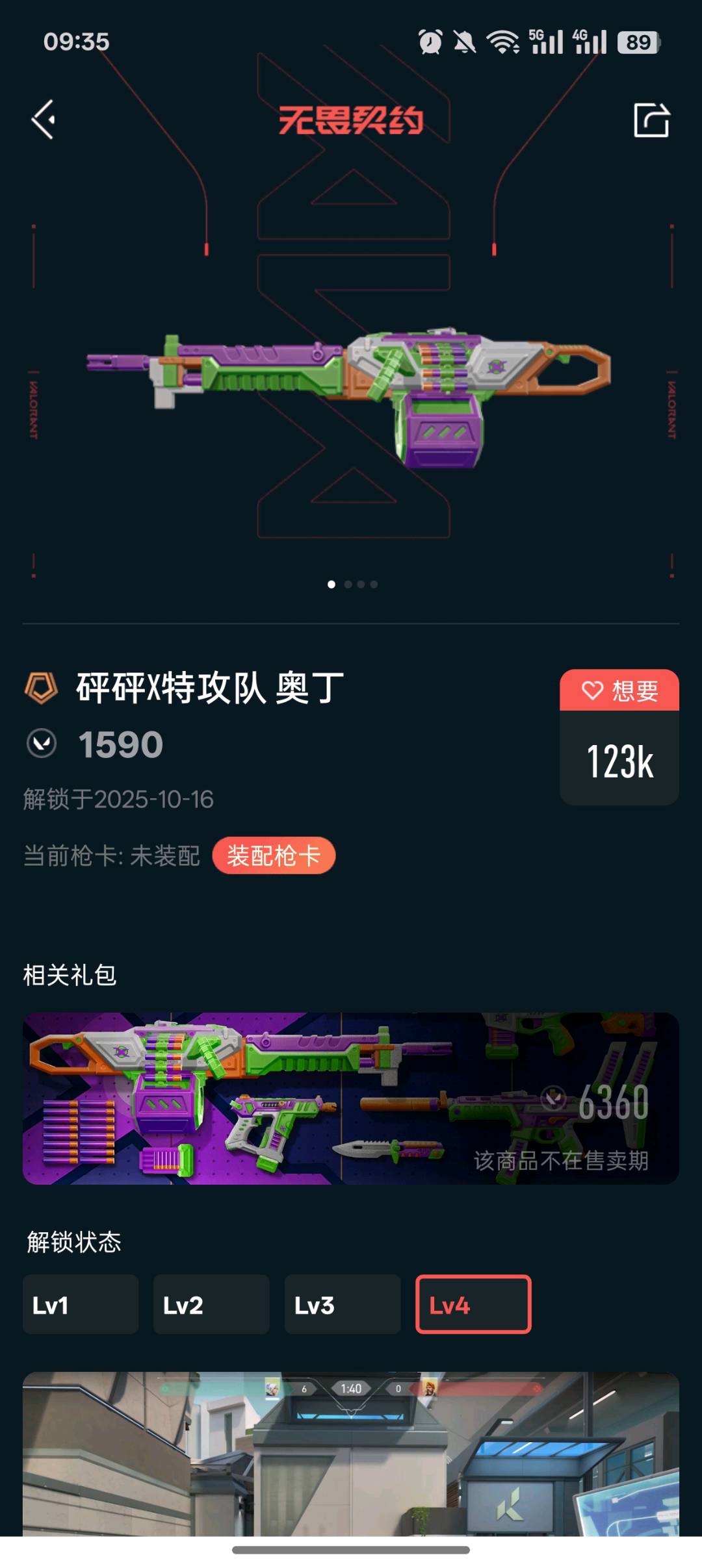The height and width of the screenshot is (1568, 702).
Task: Select the Lv1 unlock level
Action: 81,1304
